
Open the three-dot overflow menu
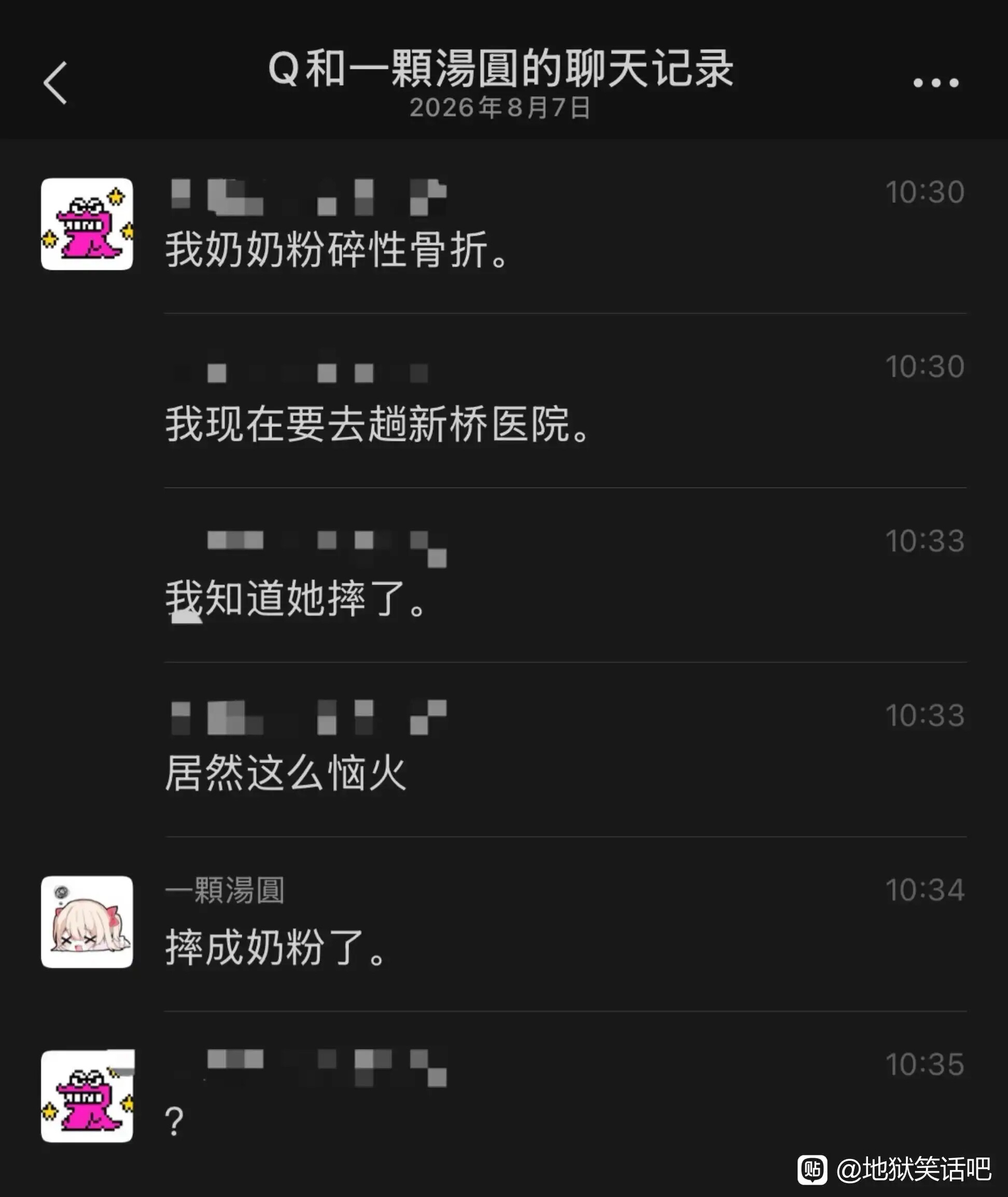936,83
